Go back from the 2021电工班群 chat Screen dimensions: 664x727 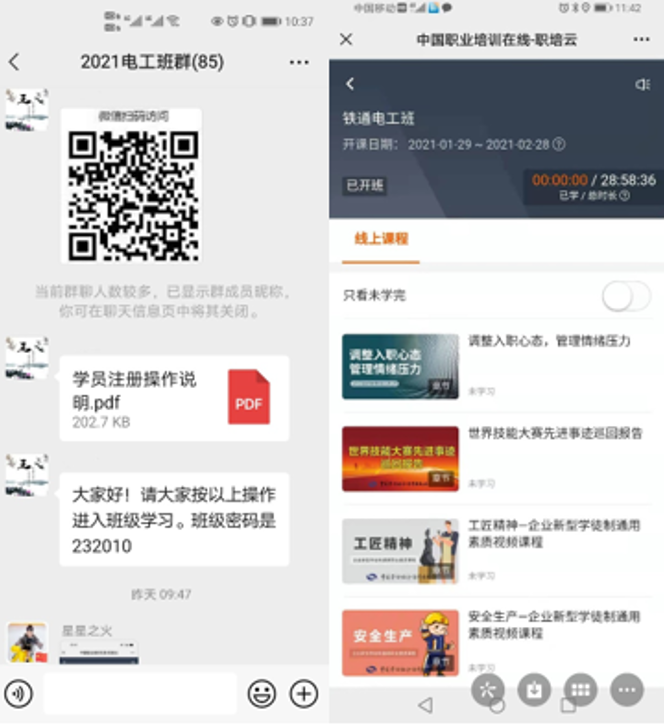click(x=14, y=62)
